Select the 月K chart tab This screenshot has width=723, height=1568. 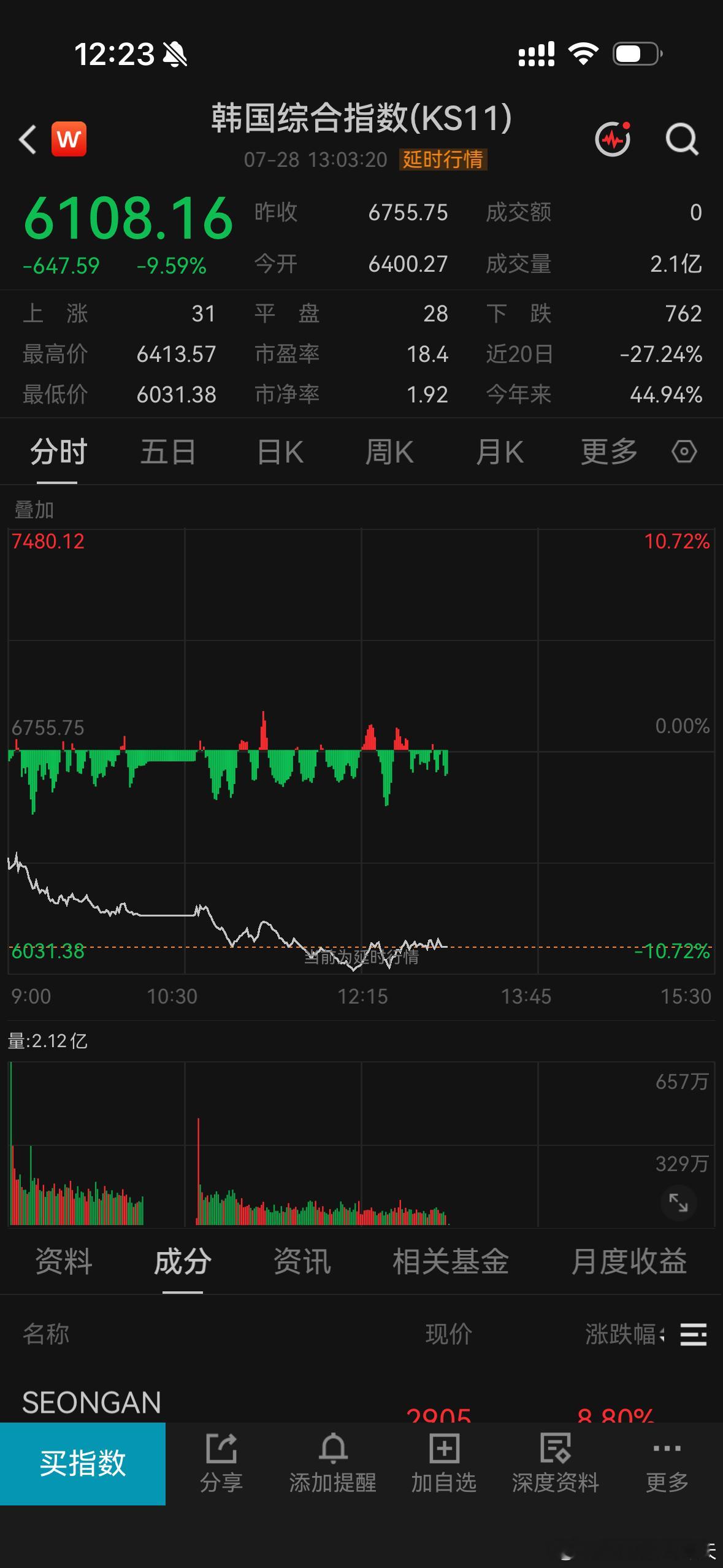point(500,452)
